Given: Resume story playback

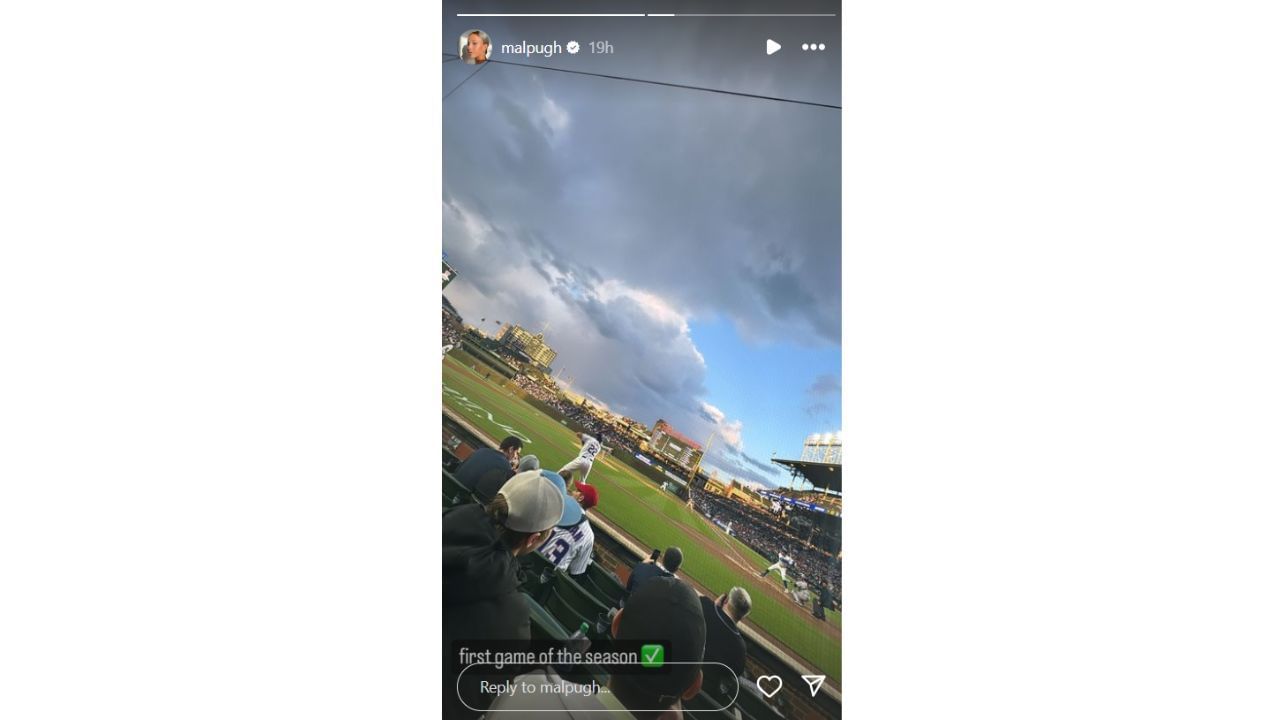Looking at the screenshot, I should [773, 47].
